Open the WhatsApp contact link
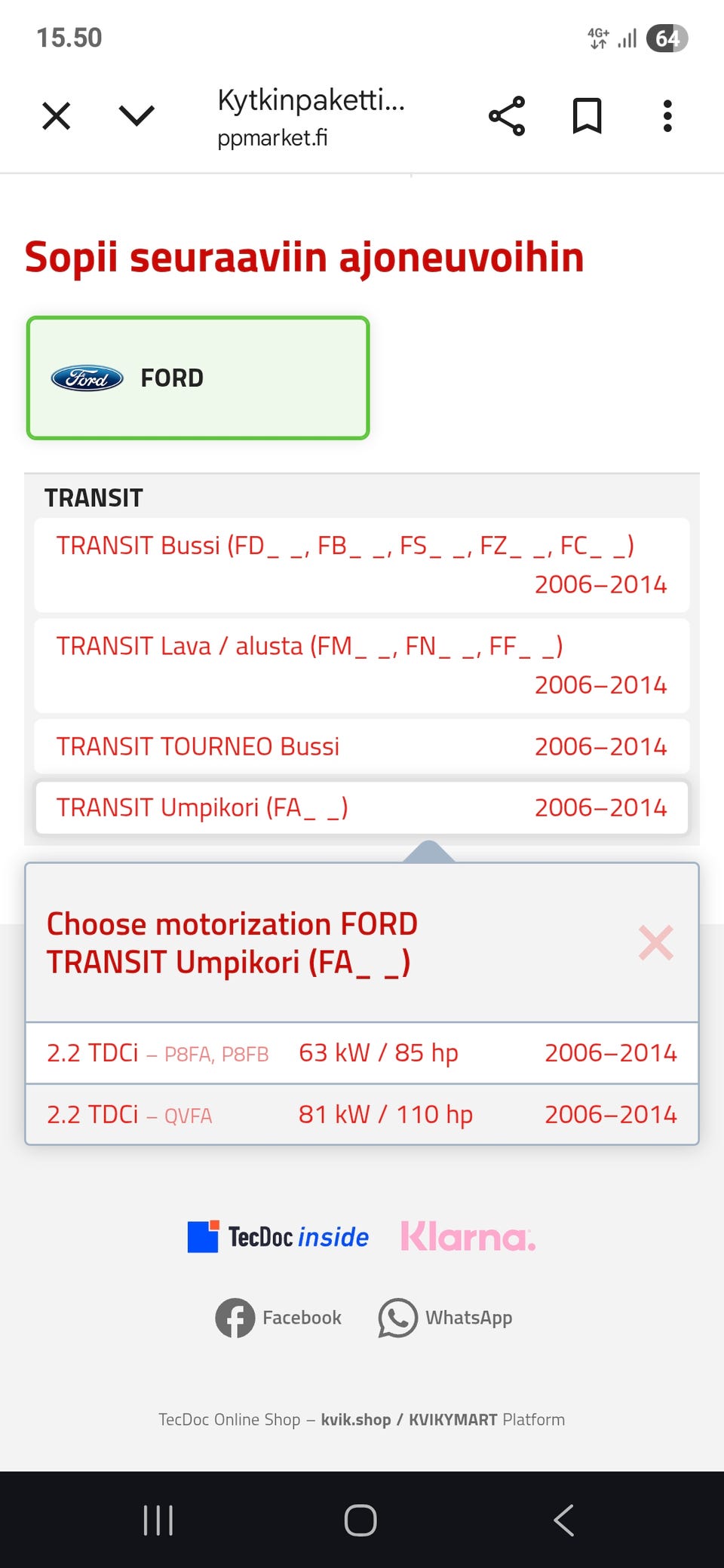The image size is (724, 1568). 445,1318
